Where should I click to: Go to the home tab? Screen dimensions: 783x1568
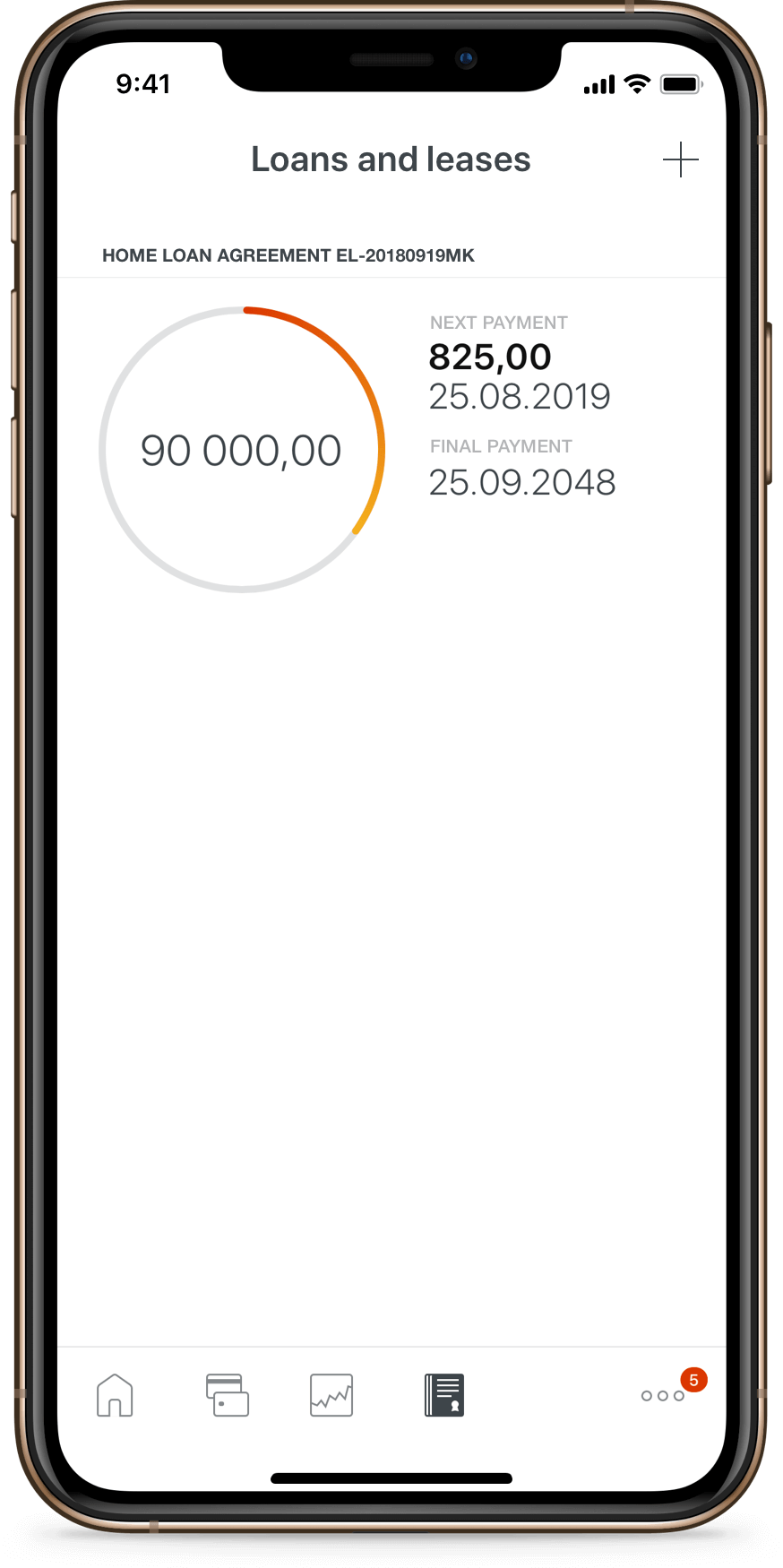pyautogui.click(x=115, y=1395)
